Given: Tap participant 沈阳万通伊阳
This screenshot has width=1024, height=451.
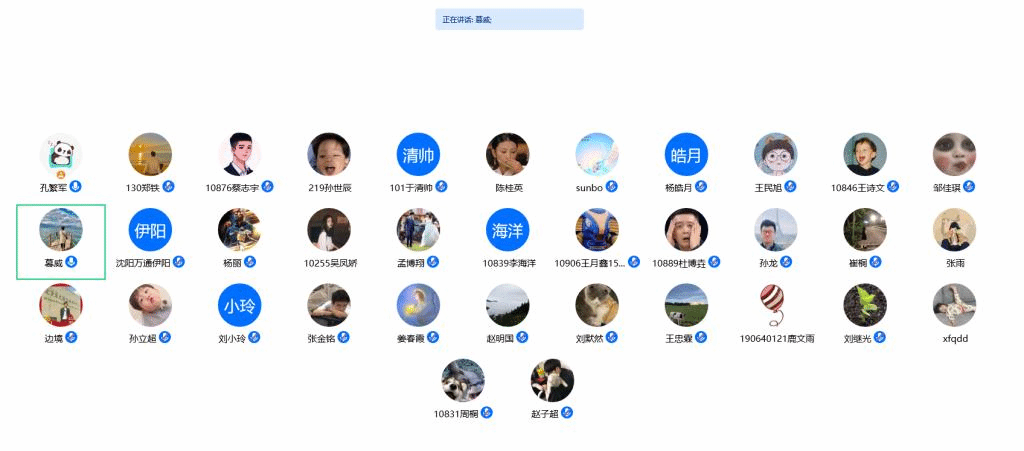Looking at the screenshot, I should (x=150, y=230).
